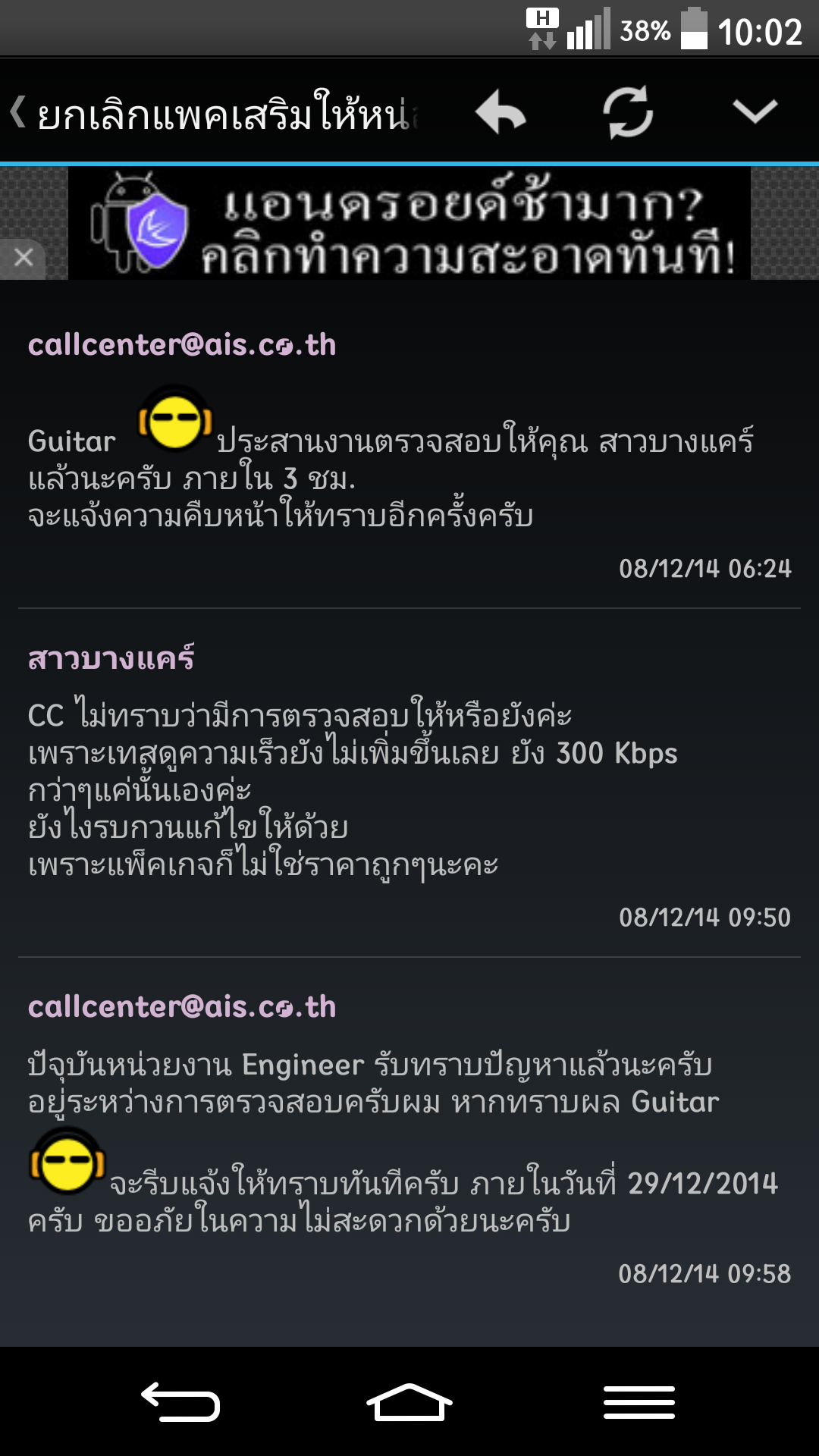Tap the system back button

pos(180,1401)
